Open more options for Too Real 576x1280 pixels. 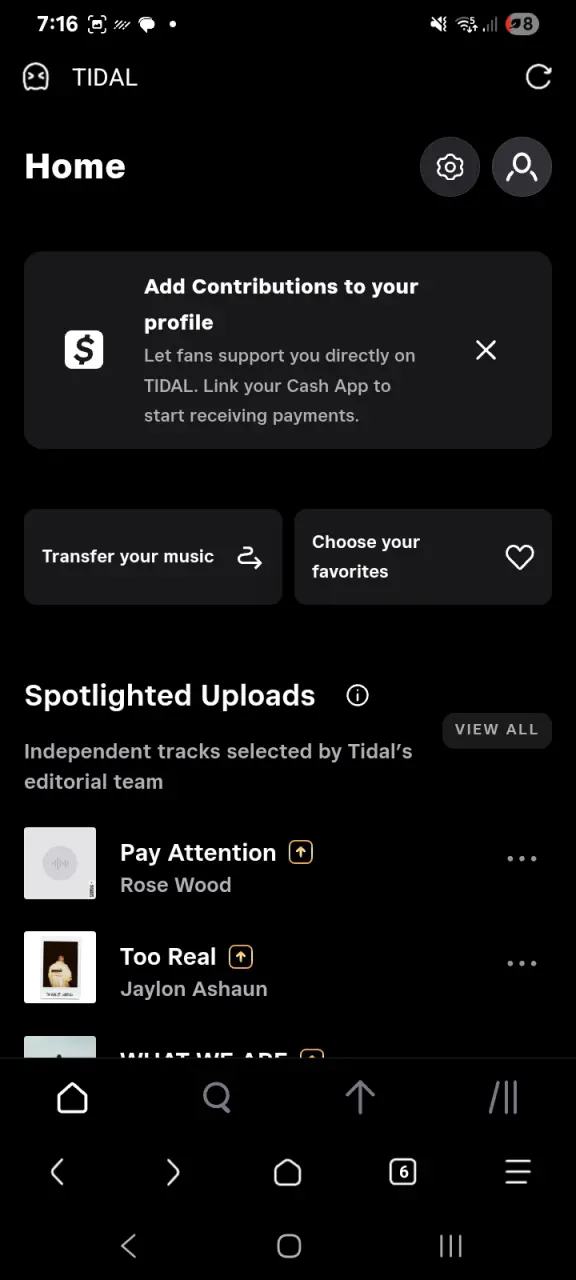(522, 964)
